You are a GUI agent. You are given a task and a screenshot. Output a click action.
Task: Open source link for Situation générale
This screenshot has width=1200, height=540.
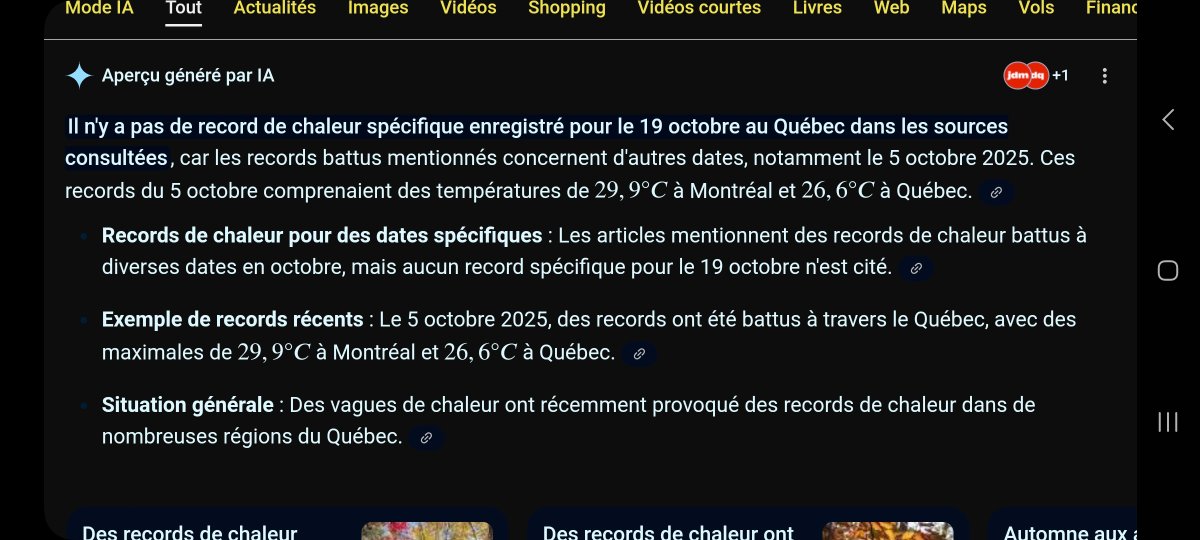(427, 438)
